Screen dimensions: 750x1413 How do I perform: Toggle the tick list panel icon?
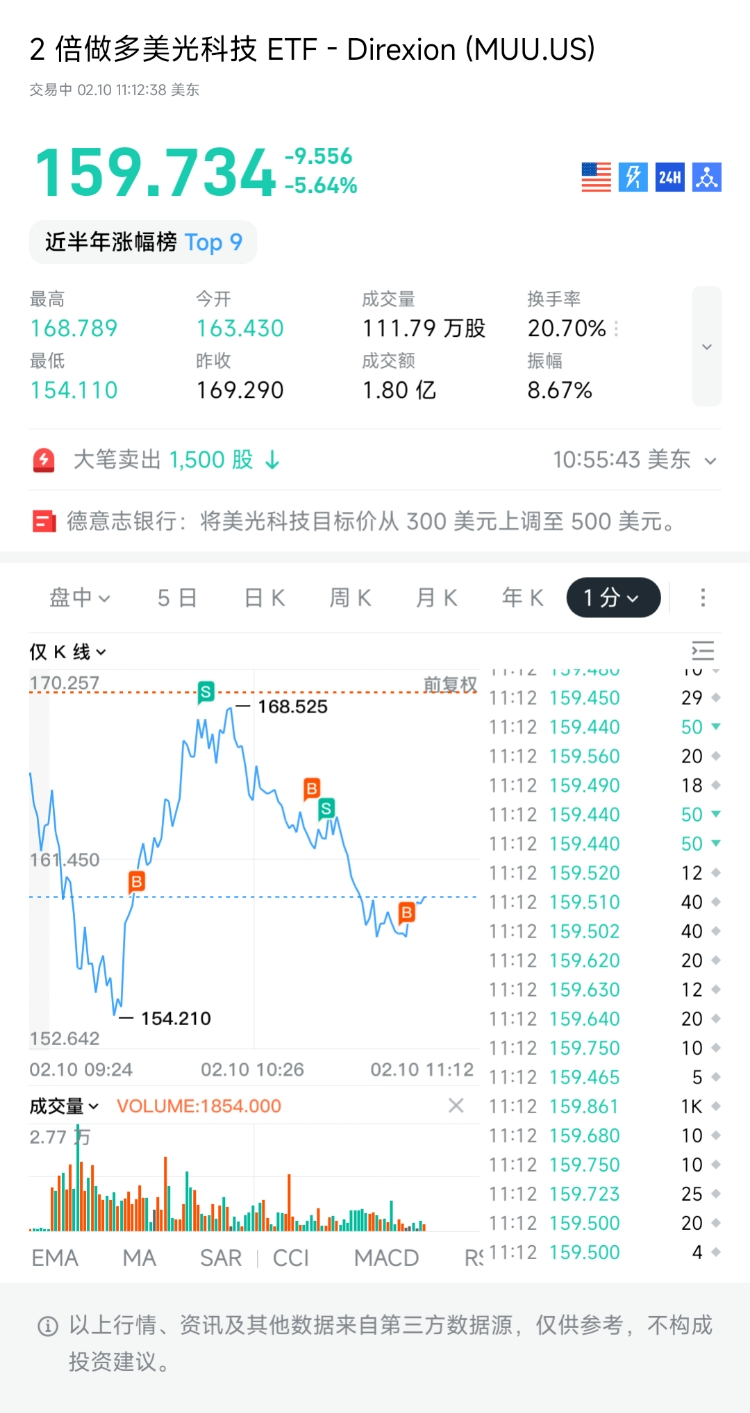point(703,651)
